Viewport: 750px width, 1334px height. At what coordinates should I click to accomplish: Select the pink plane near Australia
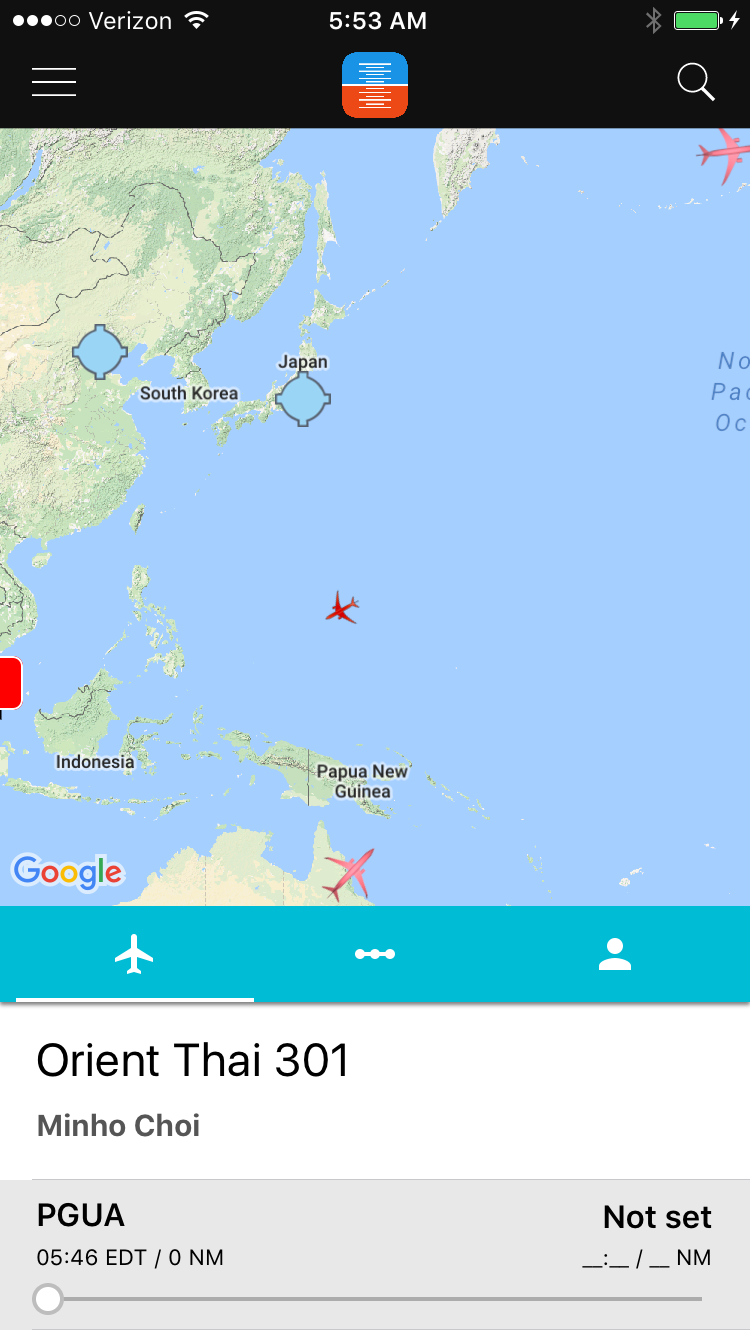pyautogui.click(x=349, y=873)
